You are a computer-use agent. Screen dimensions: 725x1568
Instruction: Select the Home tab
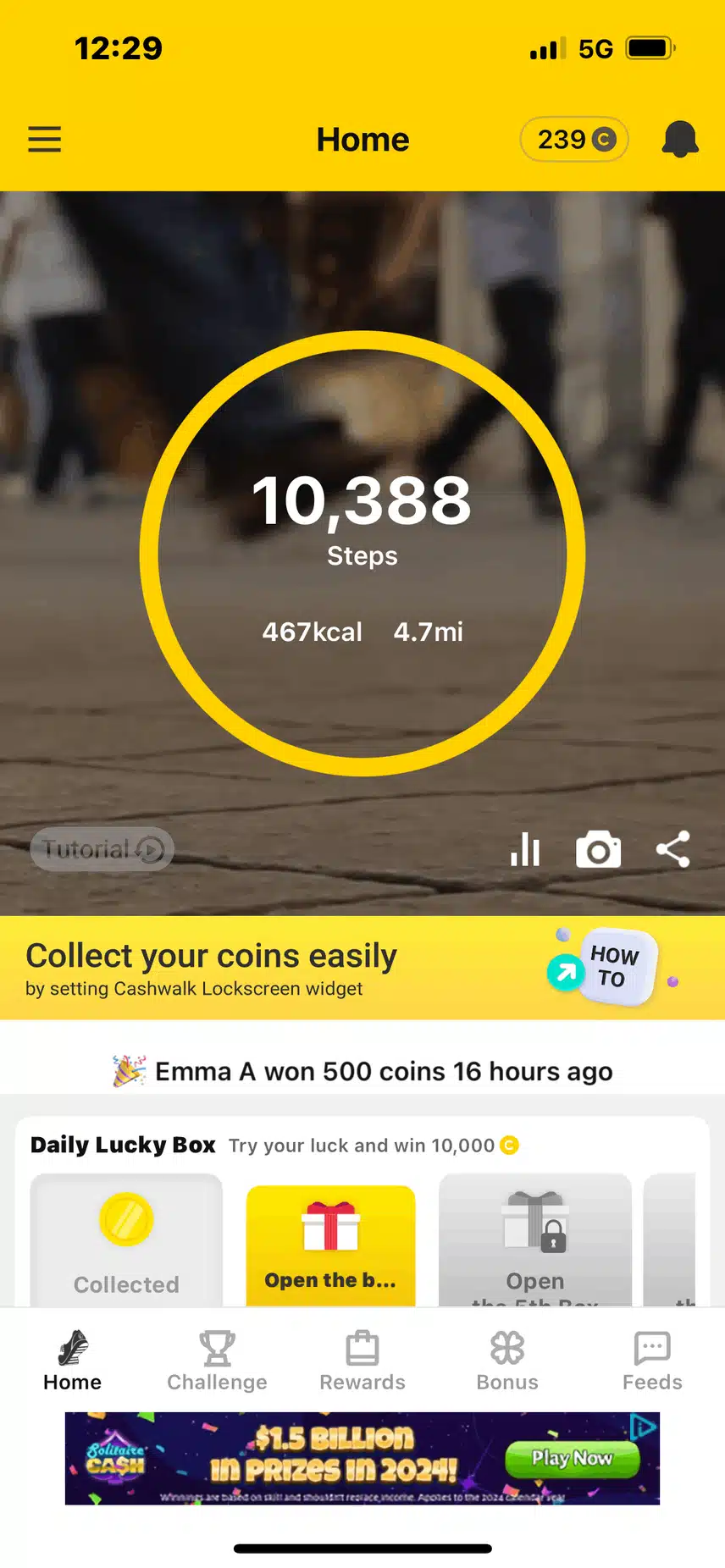pos(73,1361)
